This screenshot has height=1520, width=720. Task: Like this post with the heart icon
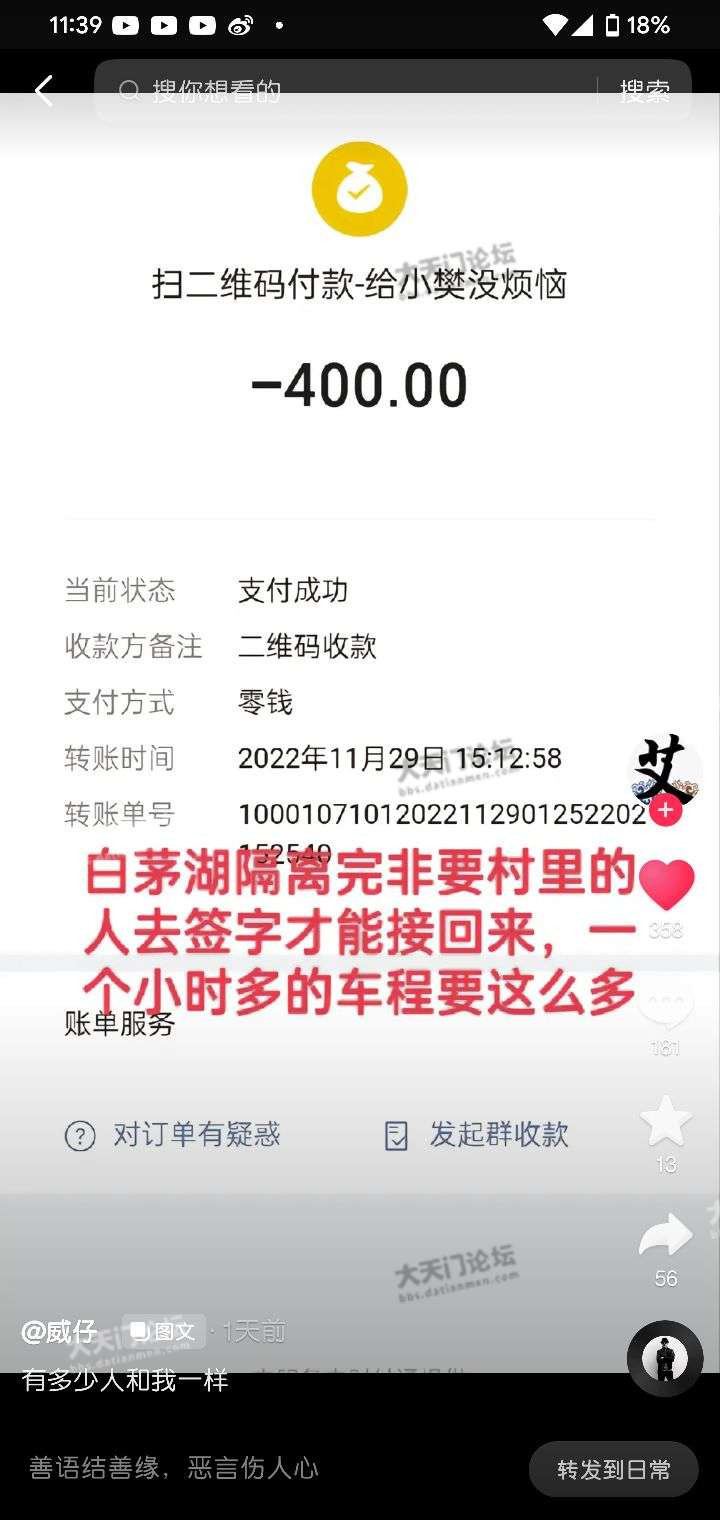[666, 885]
